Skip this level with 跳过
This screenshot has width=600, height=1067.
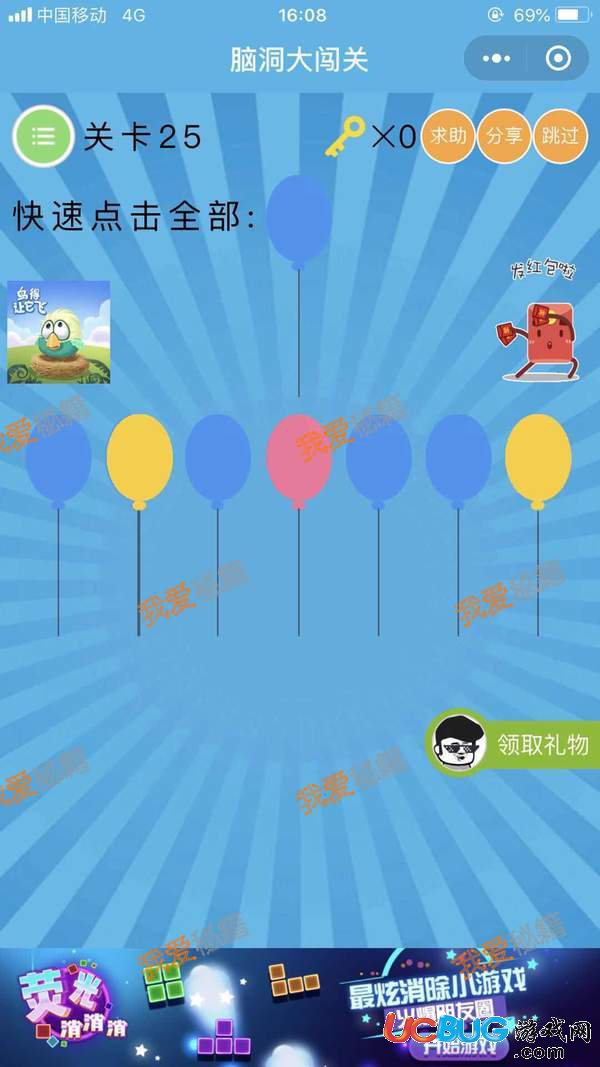[x=560, y=137]
